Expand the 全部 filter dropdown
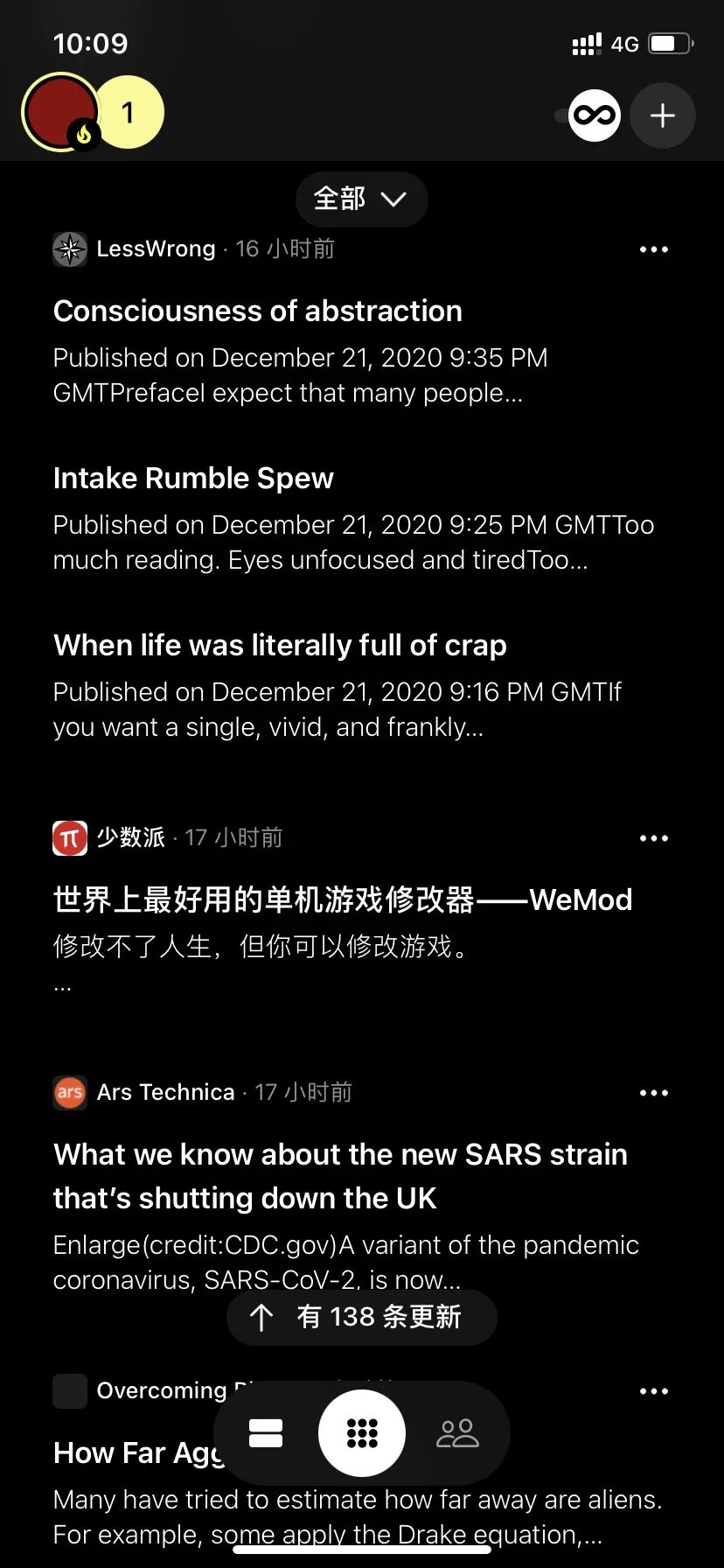 361,199
